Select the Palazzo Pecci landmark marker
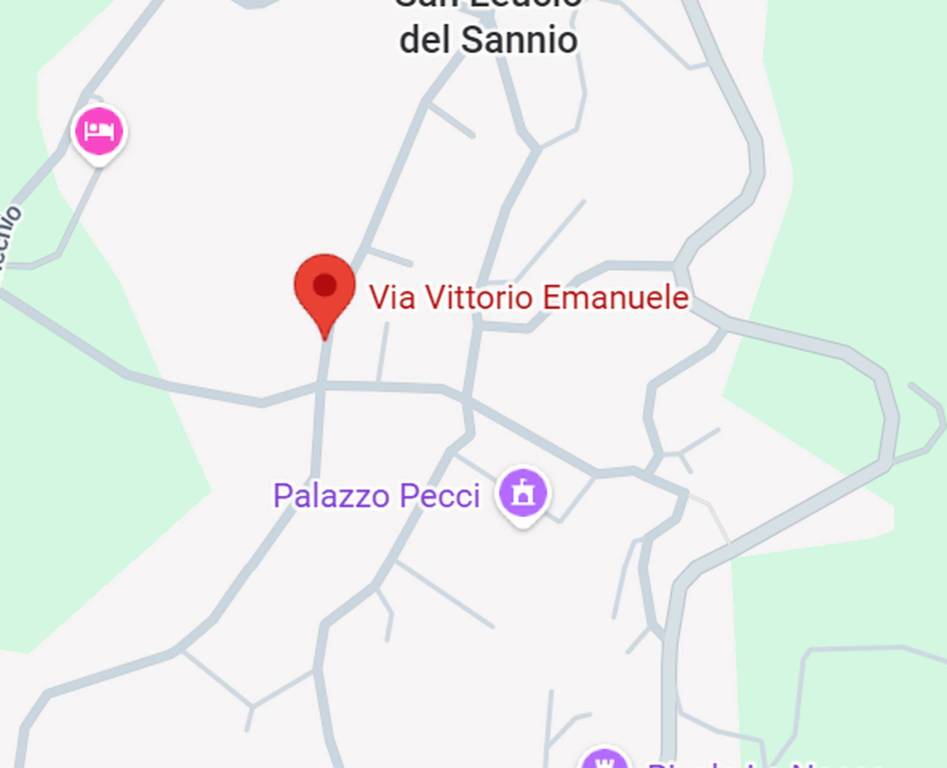This screenshot has width=947, height=768. pyautogui.click(x=522, y=493)
